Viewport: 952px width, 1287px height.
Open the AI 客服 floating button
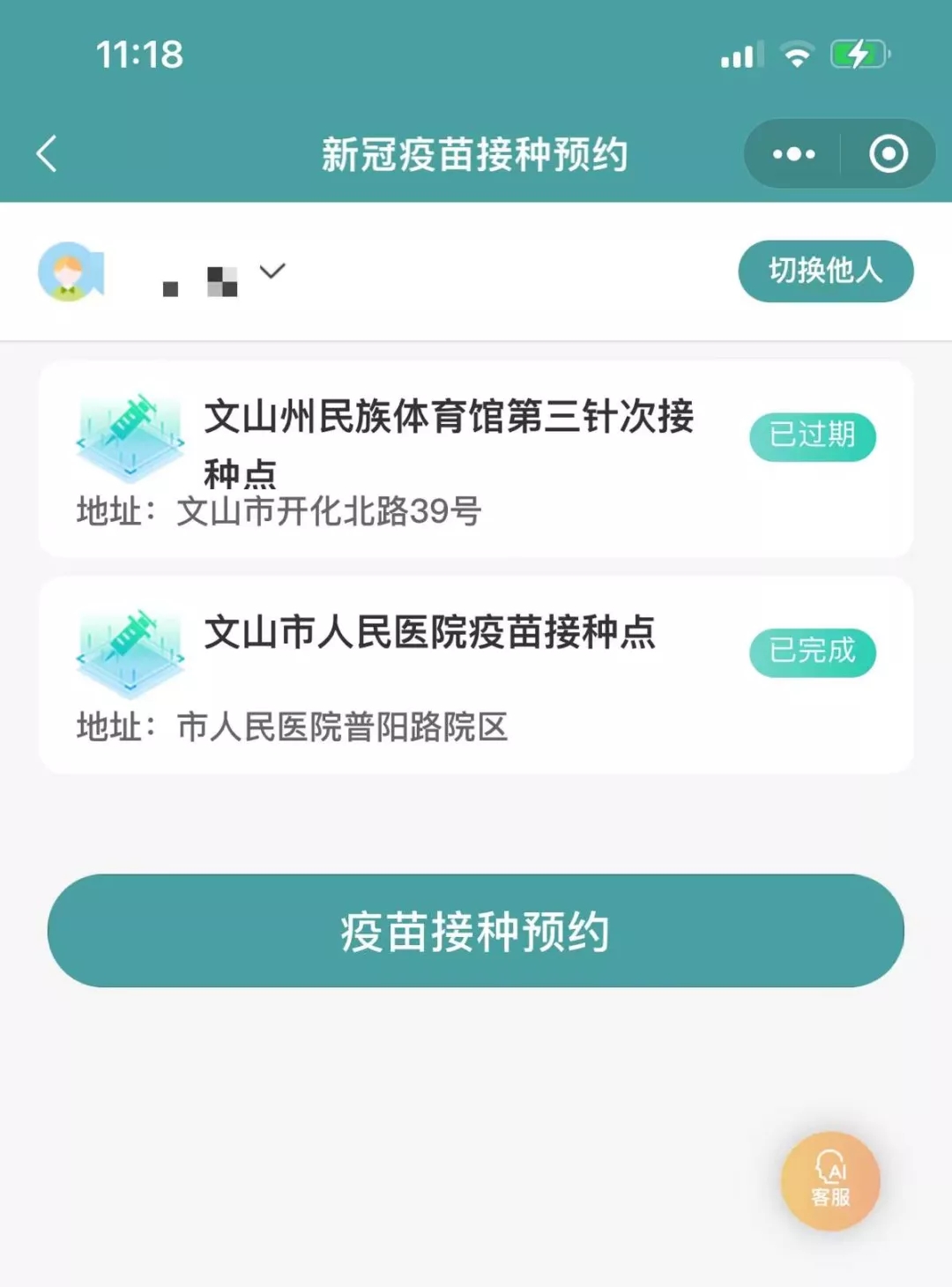coord(830,1180)
